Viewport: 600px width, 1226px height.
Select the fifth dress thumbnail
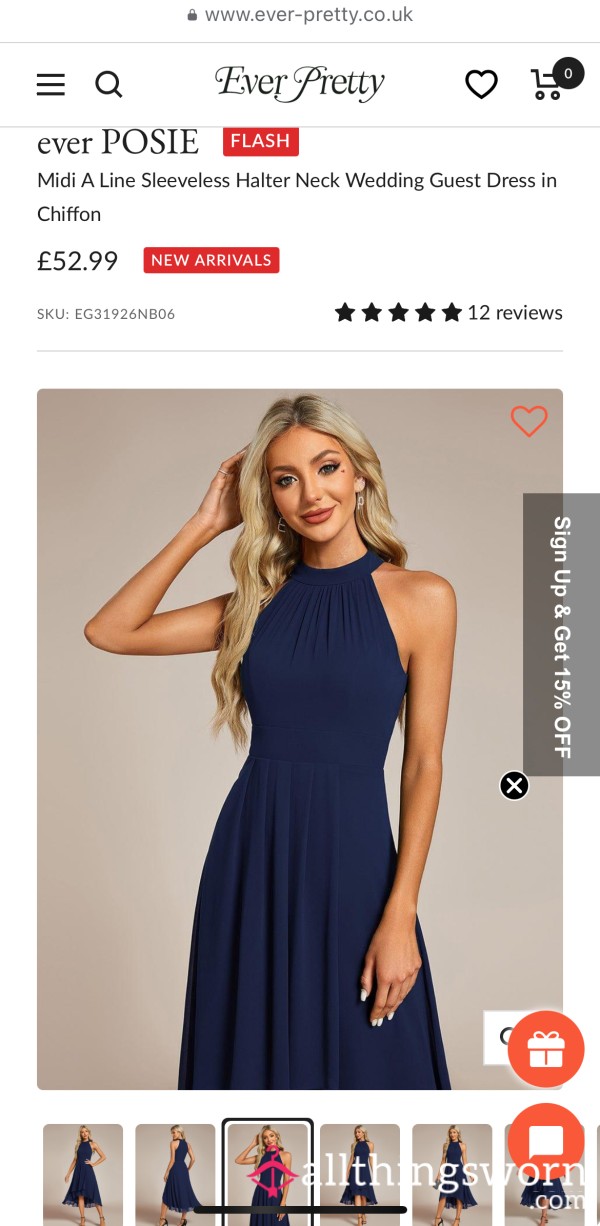[x=452, y=1174]
